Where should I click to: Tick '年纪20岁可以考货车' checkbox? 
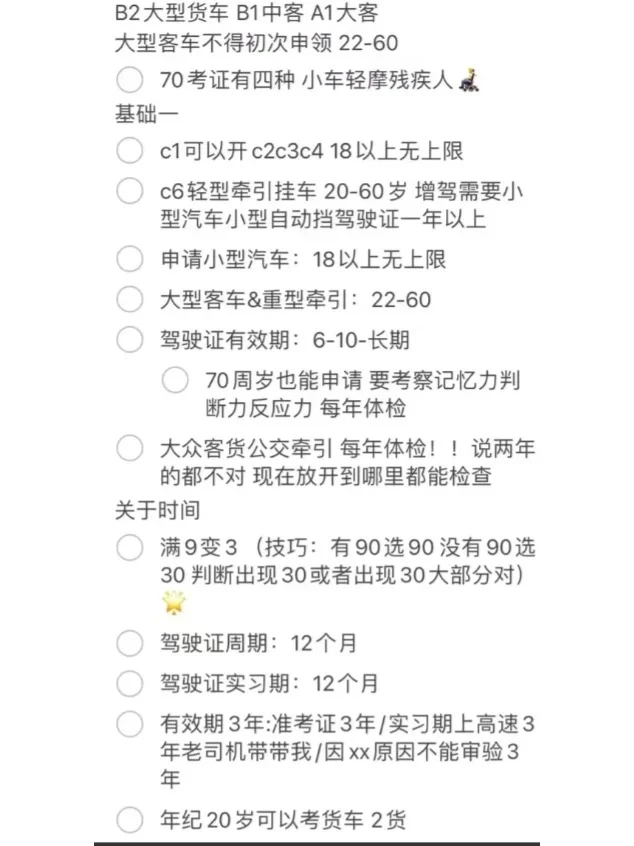pos(130,821)
